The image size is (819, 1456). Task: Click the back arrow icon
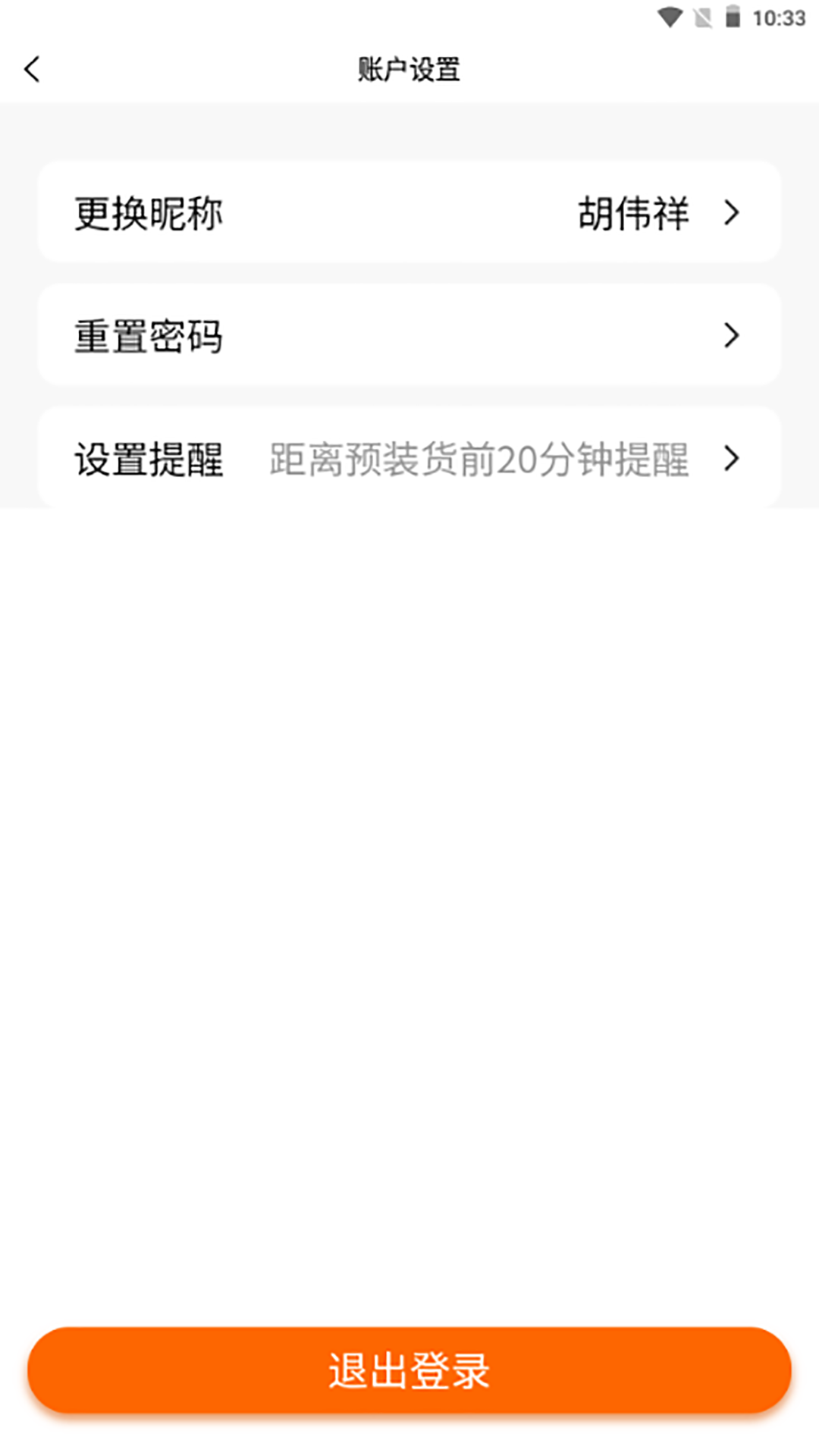[31, 68]
